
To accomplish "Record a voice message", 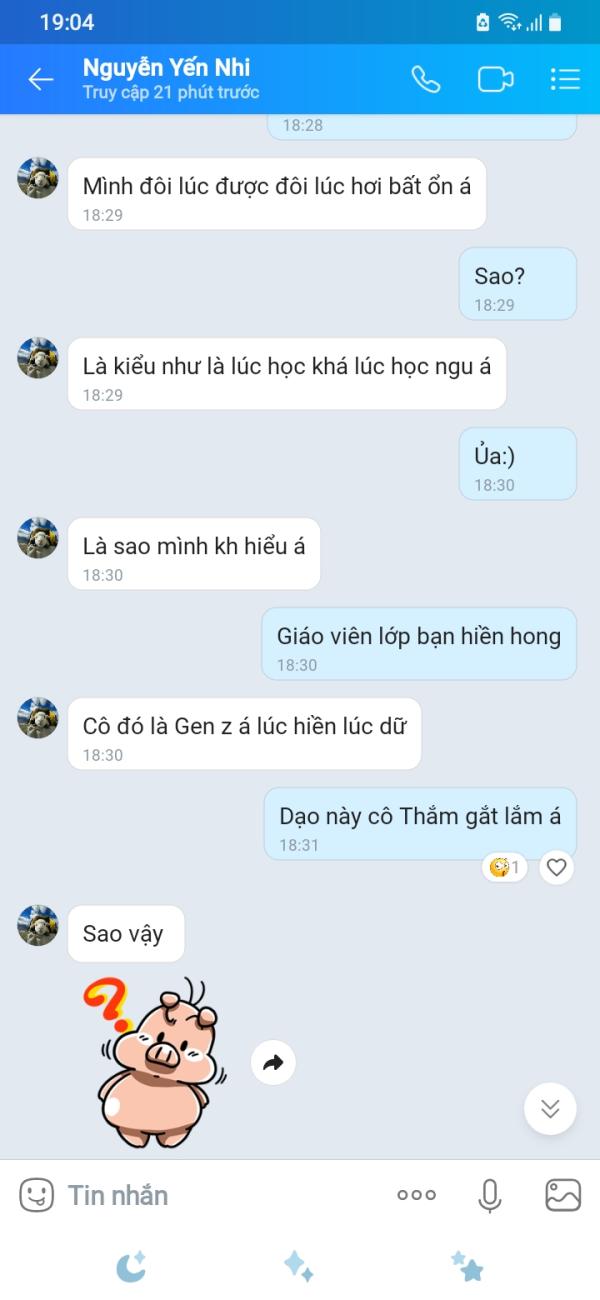I will (490, 1195).
